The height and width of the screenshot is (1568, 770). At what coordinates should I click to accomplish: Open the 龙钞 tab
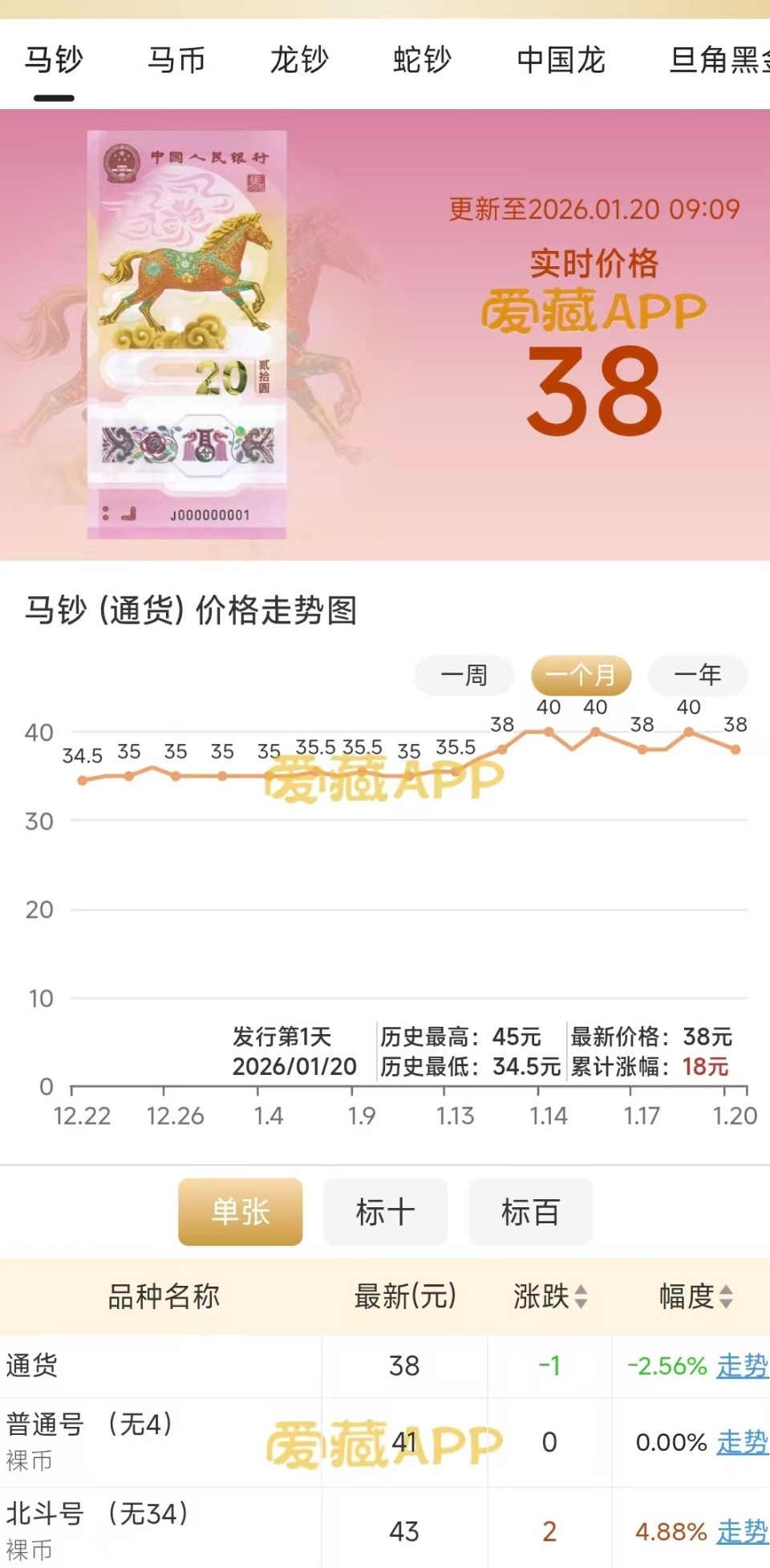(x=298, y=60)
